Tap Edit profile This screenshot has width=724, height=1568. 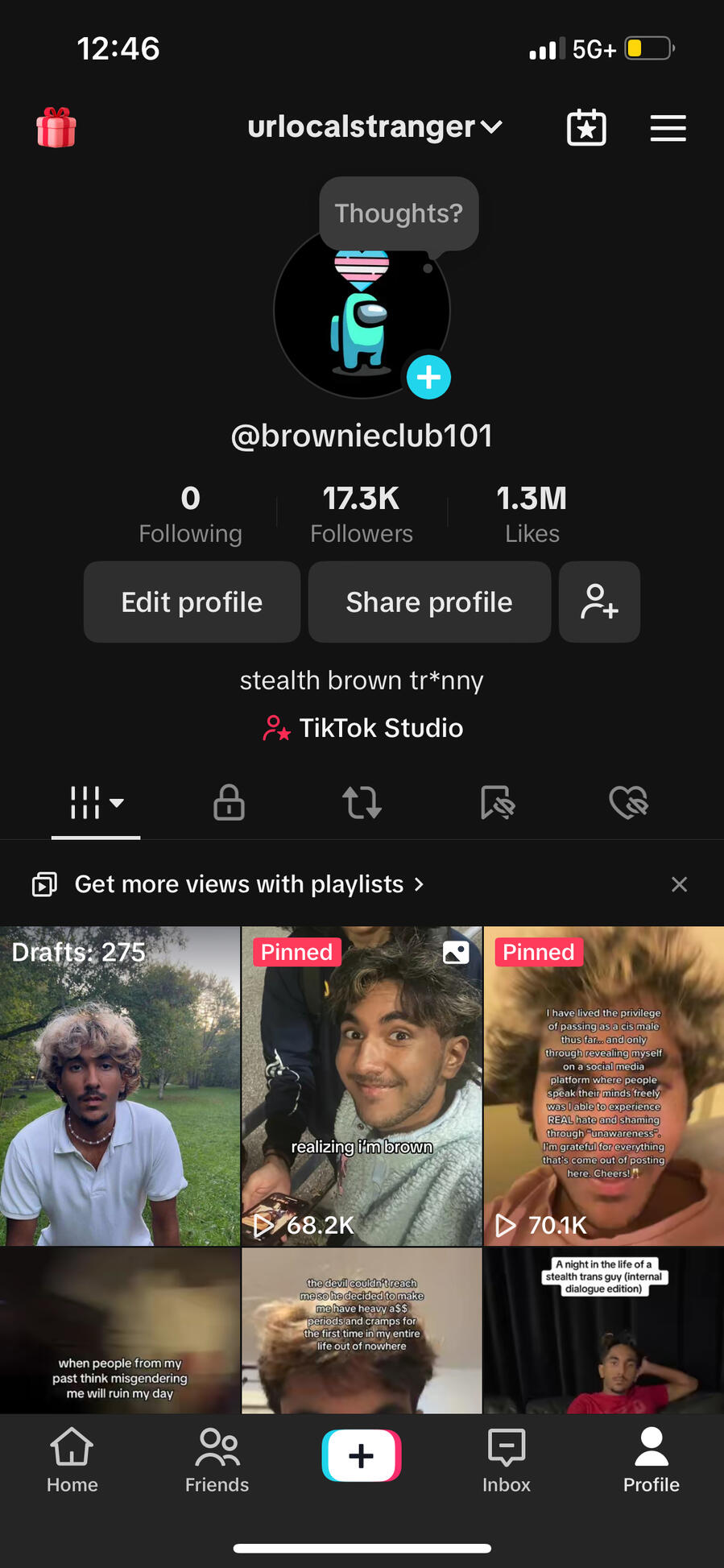(x=191, y=602)
